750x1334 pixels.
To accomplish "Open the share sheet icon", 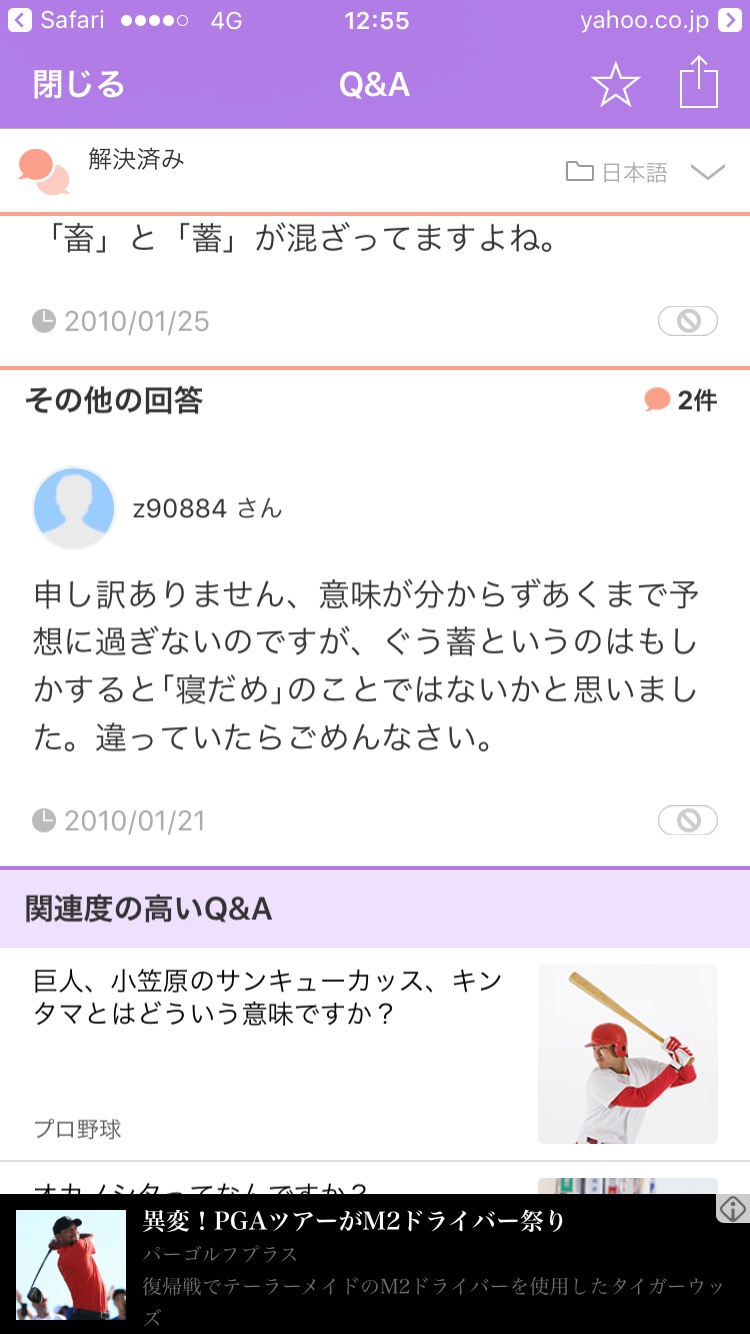I will [x=699, y=83].
